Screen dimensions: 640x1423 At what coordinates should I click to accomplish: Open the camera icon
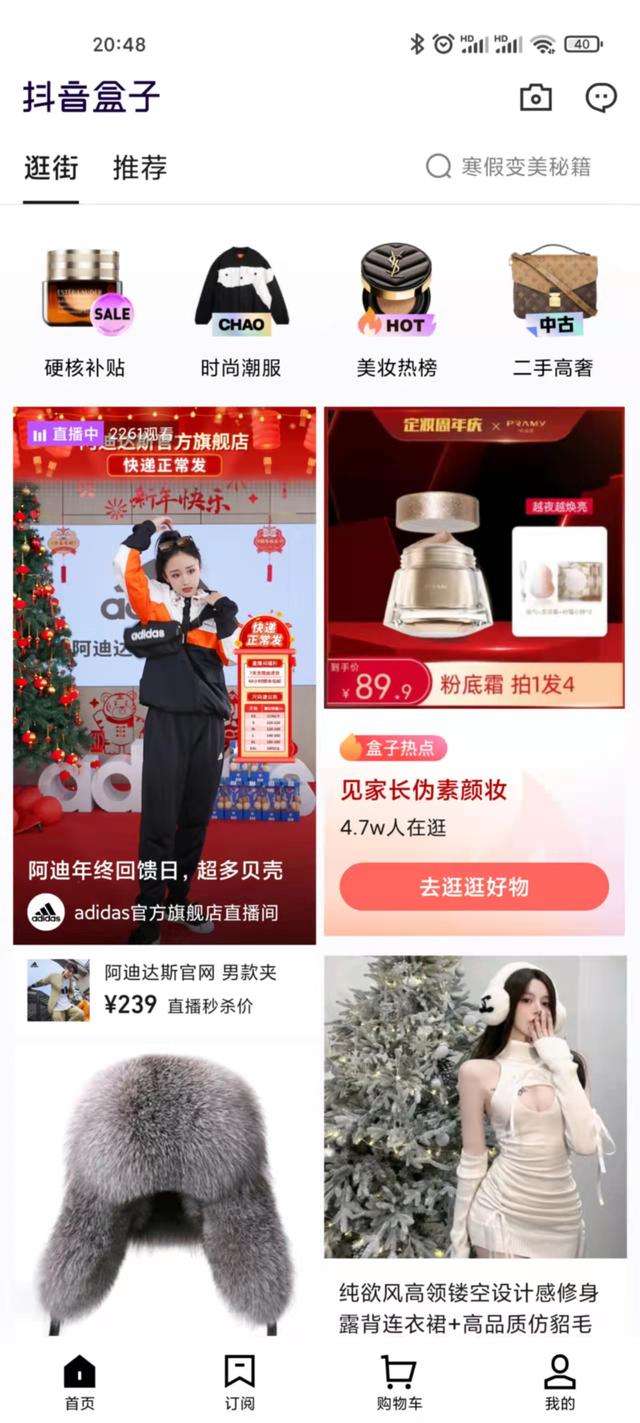pos(536,97)
